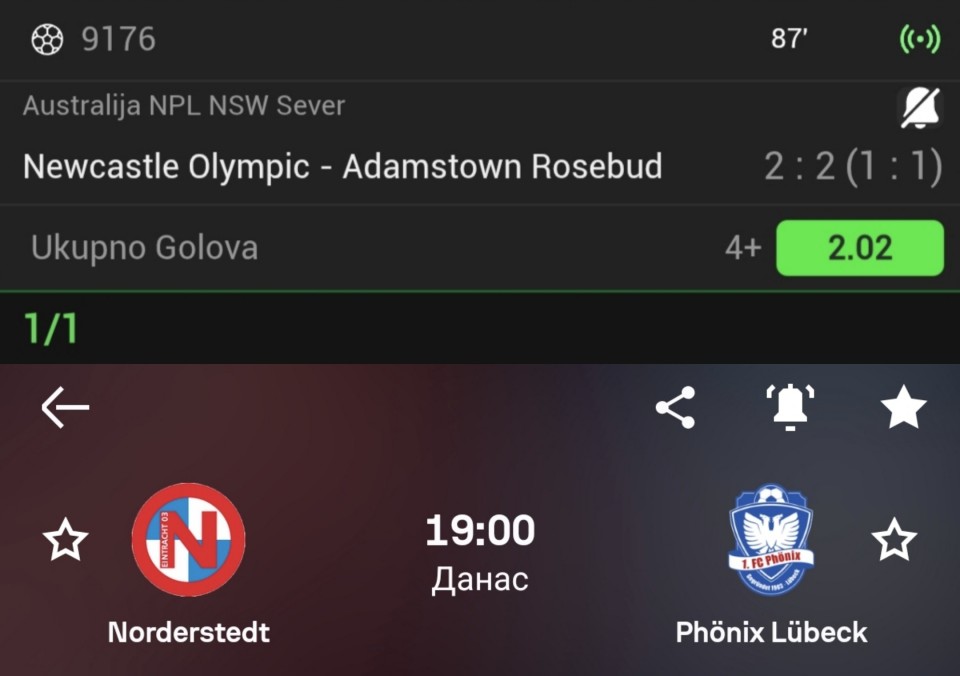This screenshot has width=960, height=676.
Task: Favorite the Norderstedt team star
Action: point(66,541)
